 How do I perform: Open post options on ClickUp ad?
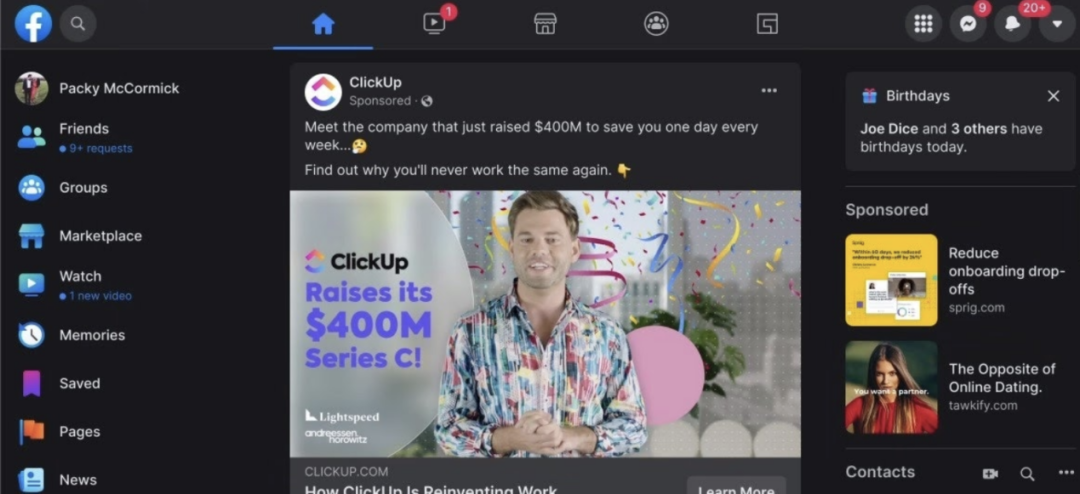click(x=769, y=90)
